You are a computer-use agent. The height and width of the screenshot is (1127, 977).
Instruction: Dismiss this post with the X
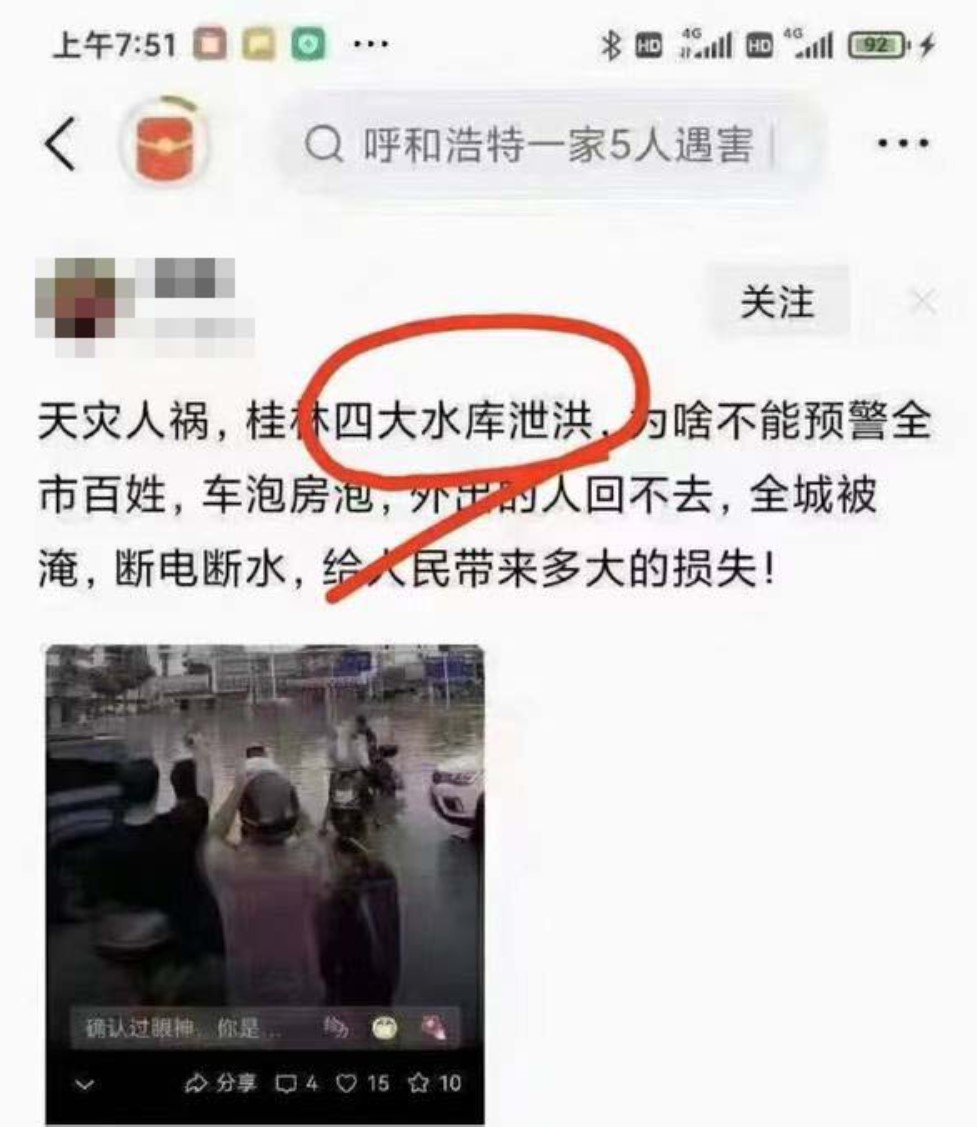click(x=922, y=301)
